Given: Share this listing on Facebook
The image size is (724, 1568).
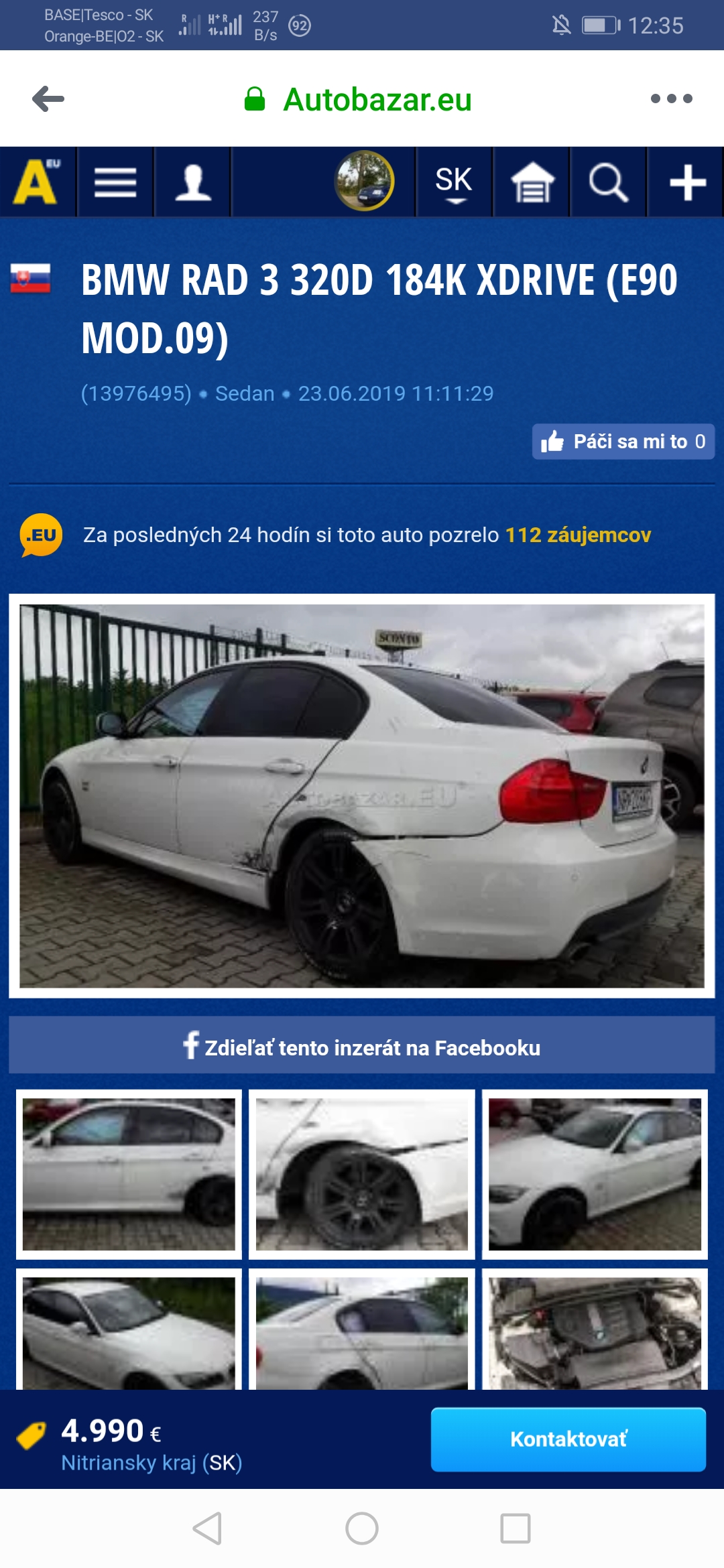Looking at the screenshot, I should click(x=362, y=1047).
